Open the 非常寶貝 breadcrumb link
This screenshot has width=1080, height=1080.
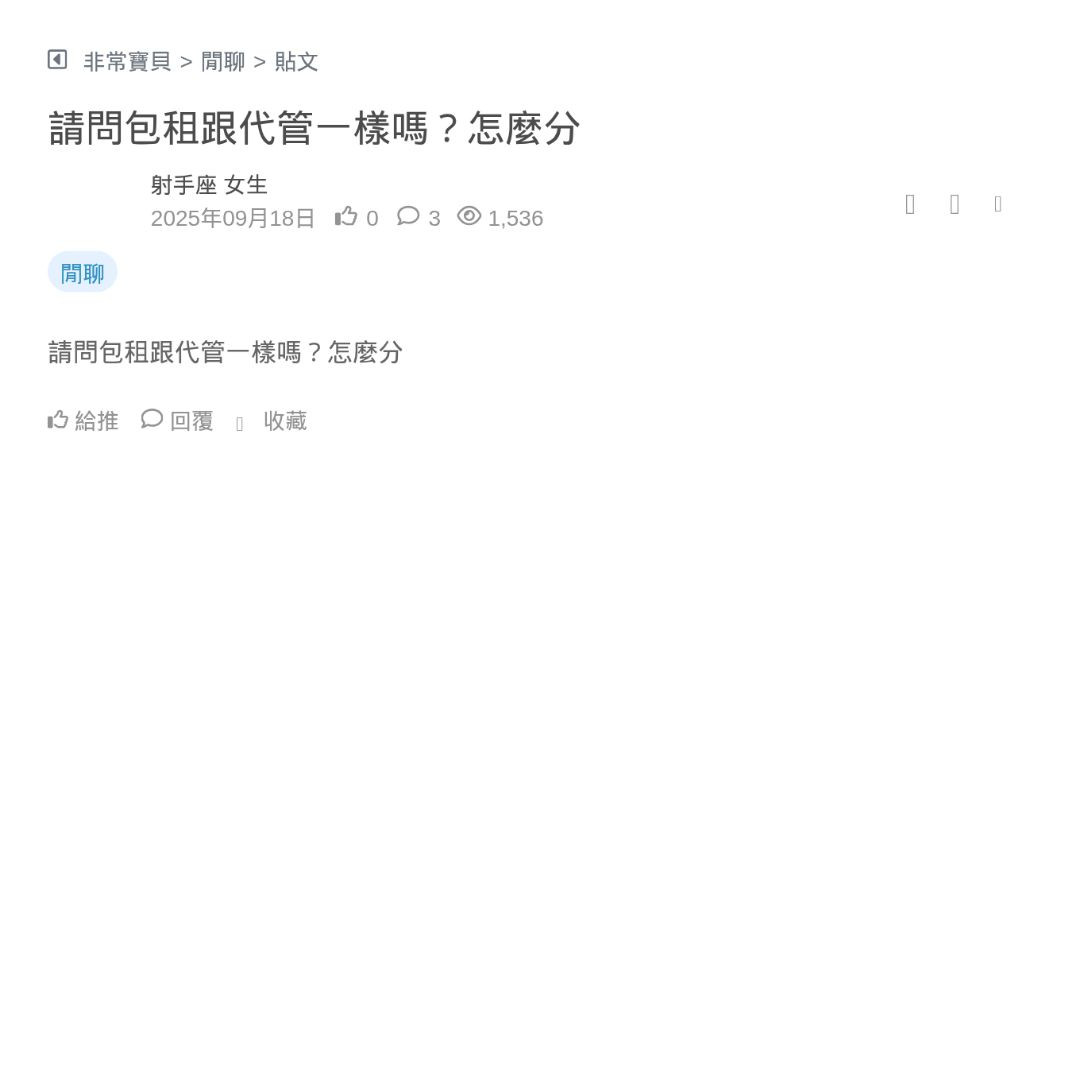coord(127,62)
